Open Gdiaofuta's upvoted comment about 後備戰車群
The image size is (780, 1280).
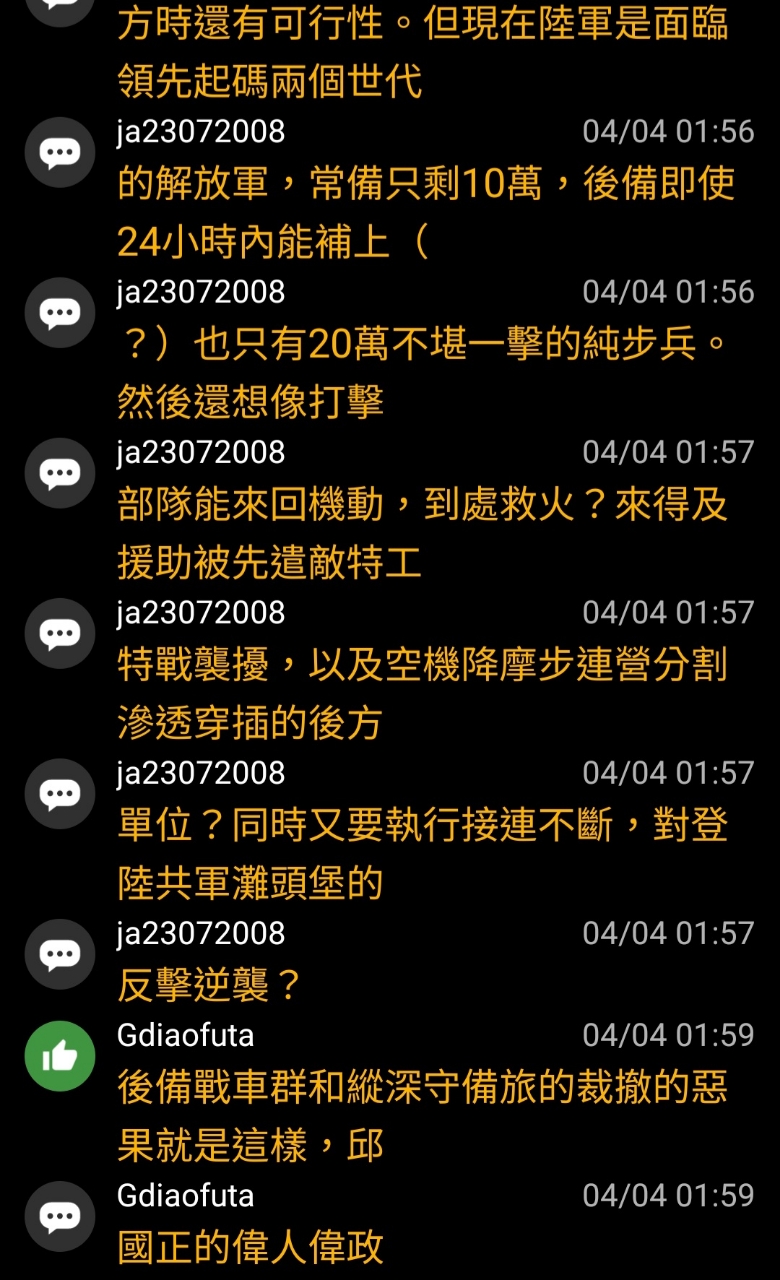390,1094
